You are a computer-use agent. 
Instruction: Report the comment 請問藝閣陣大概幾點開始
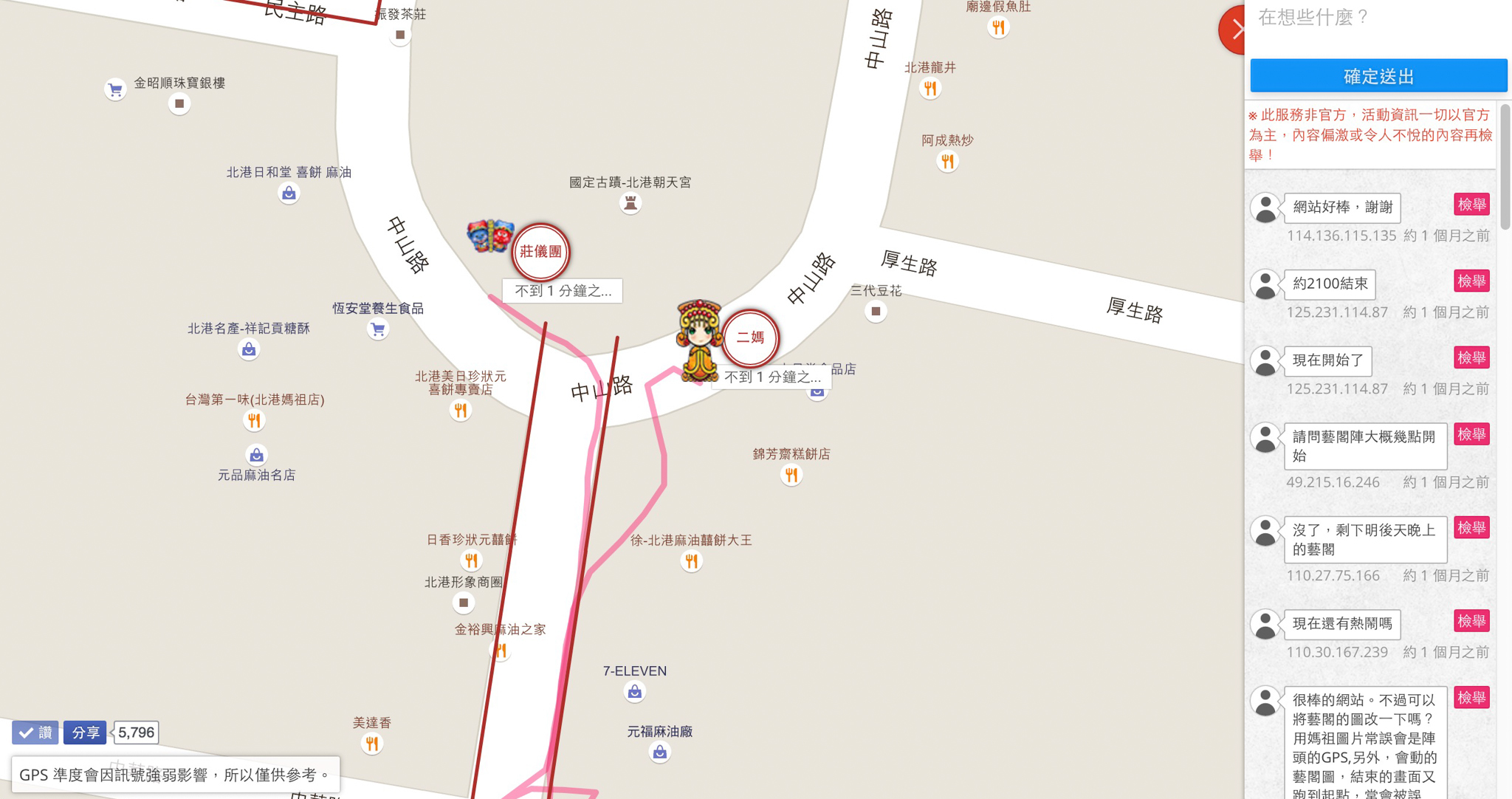(x=1471, y=435)
